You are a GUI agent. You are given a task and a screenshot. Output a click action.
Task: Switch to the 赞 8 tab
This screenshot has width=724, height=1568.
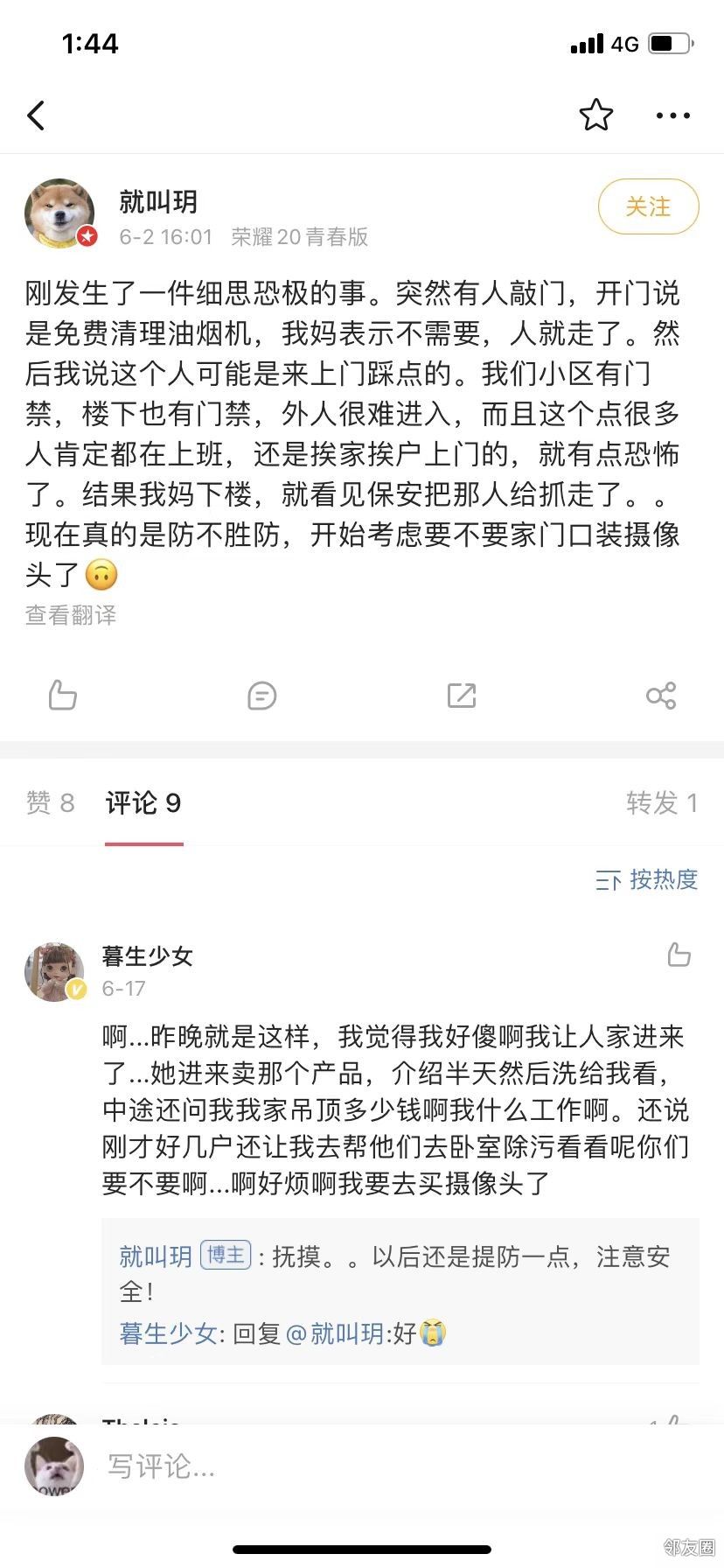click(x=51, y=802)
